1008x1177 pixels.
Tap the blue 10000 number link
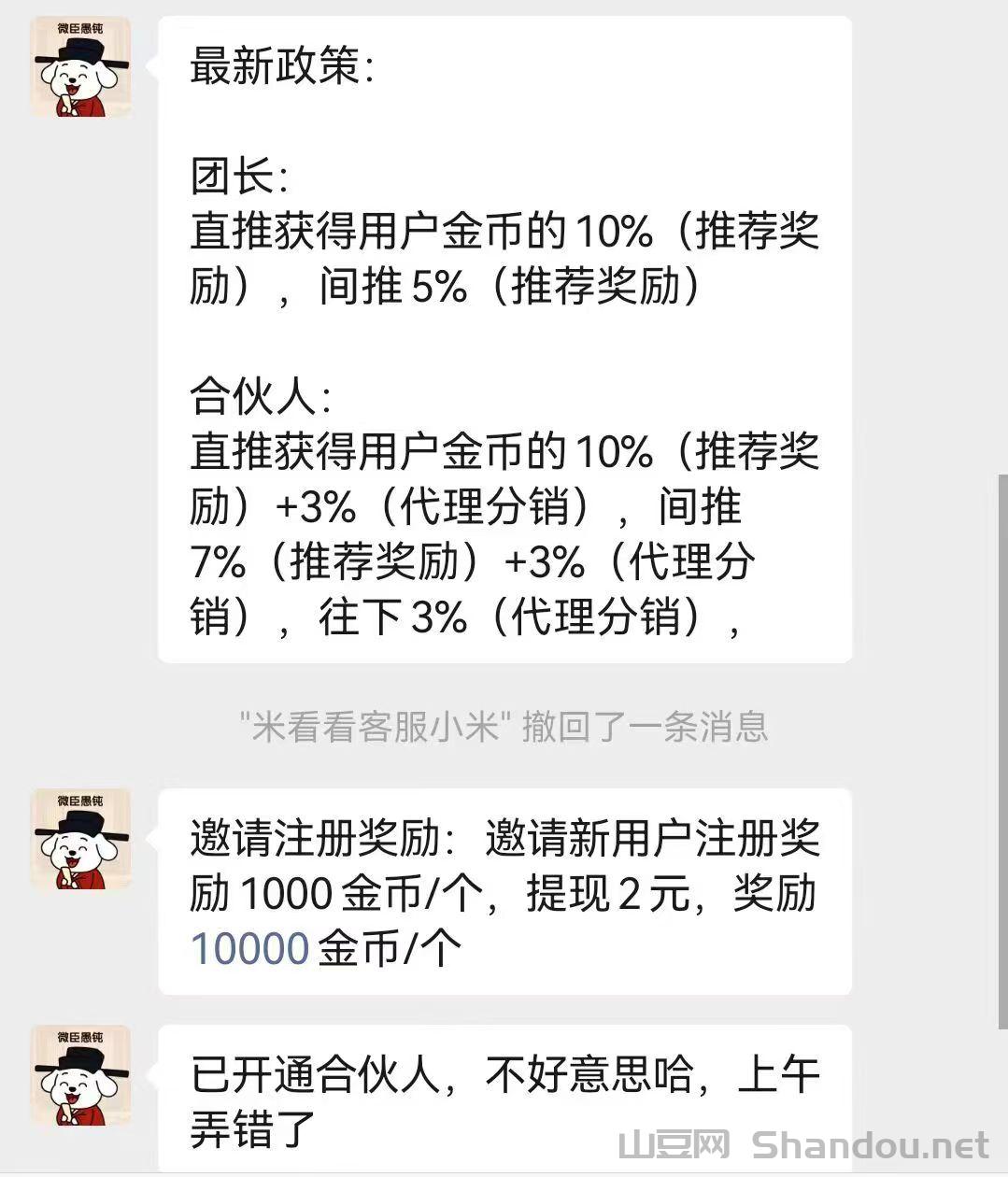click(x=249, y=949)
